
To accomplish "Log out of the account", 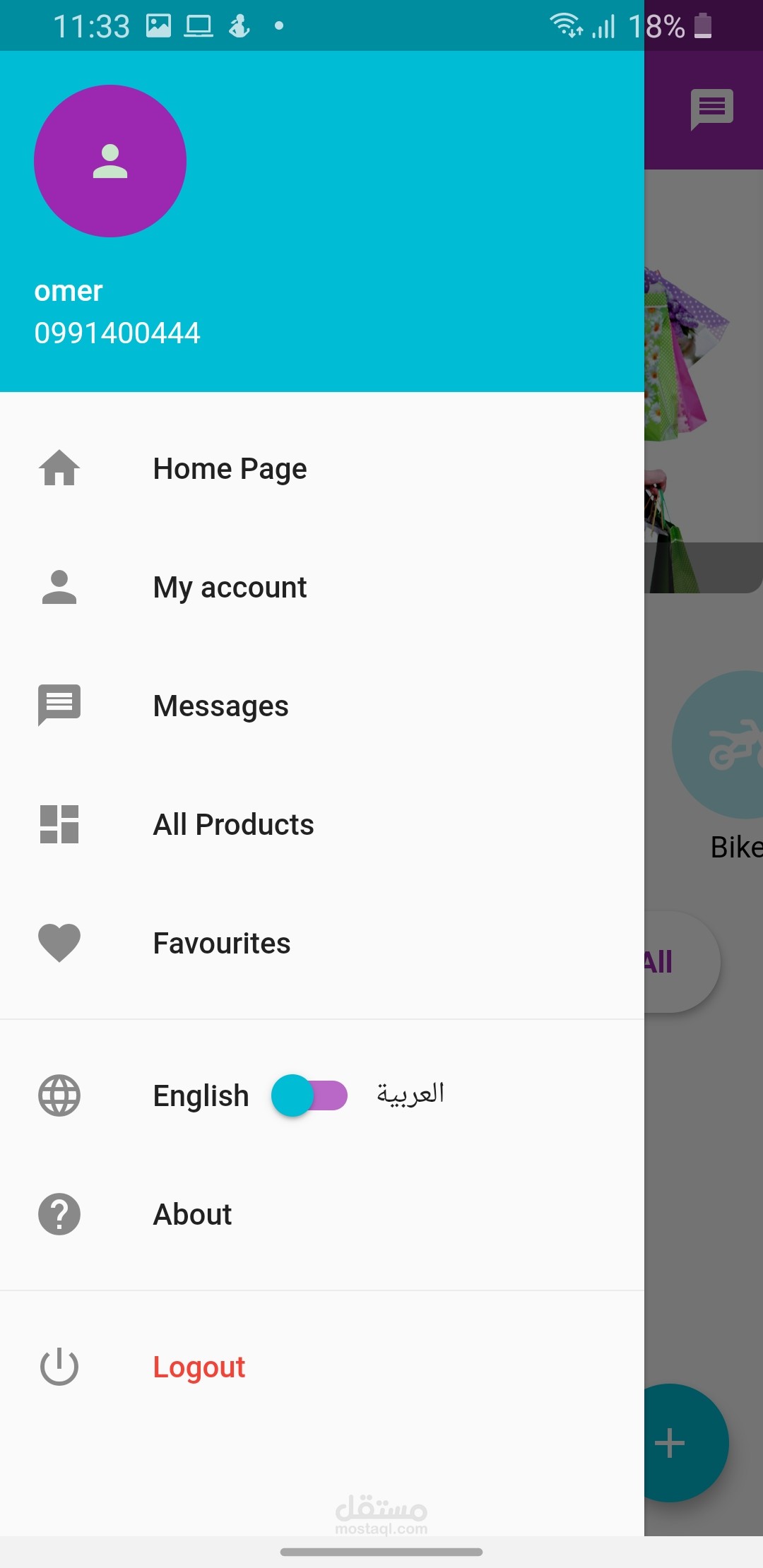I will (x=199, y=1367).
